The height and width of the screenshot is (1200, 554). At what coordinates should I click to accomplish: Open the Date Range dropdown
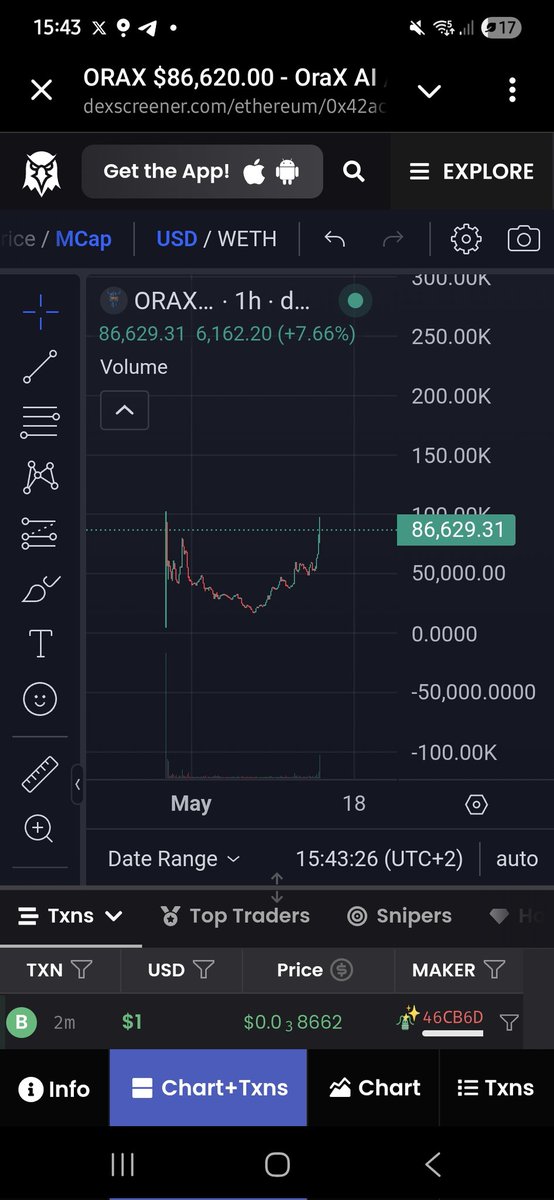(174, 859)
